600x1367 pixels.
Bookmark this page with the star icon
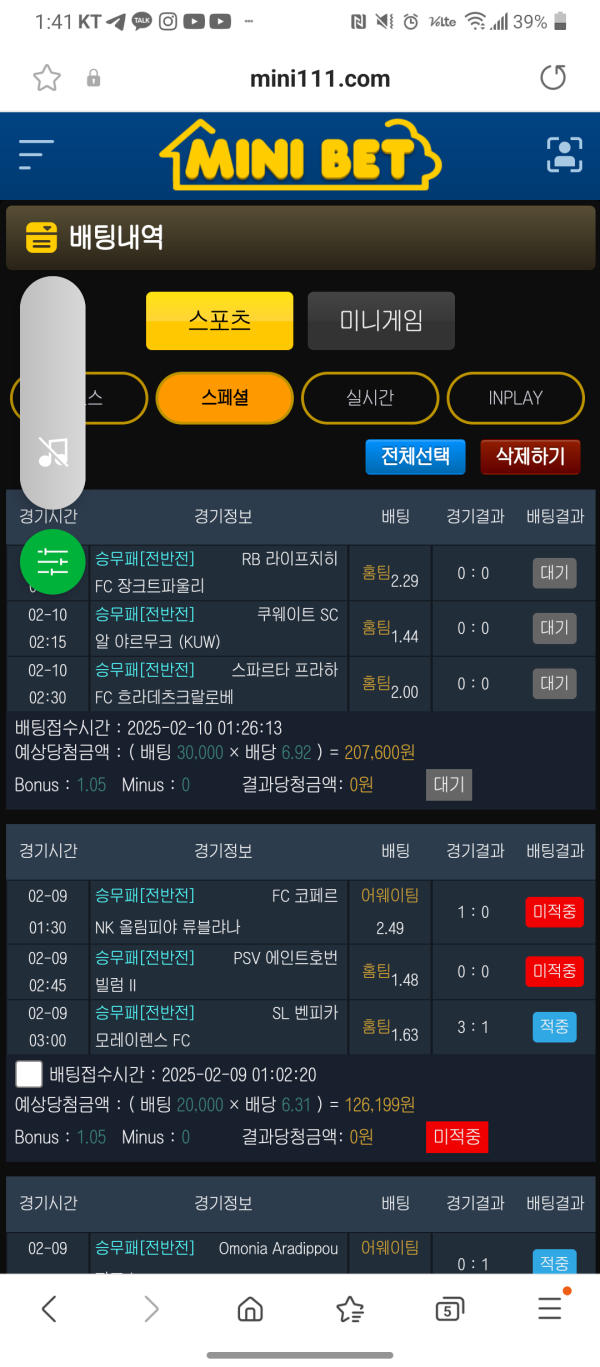(47, 78)
